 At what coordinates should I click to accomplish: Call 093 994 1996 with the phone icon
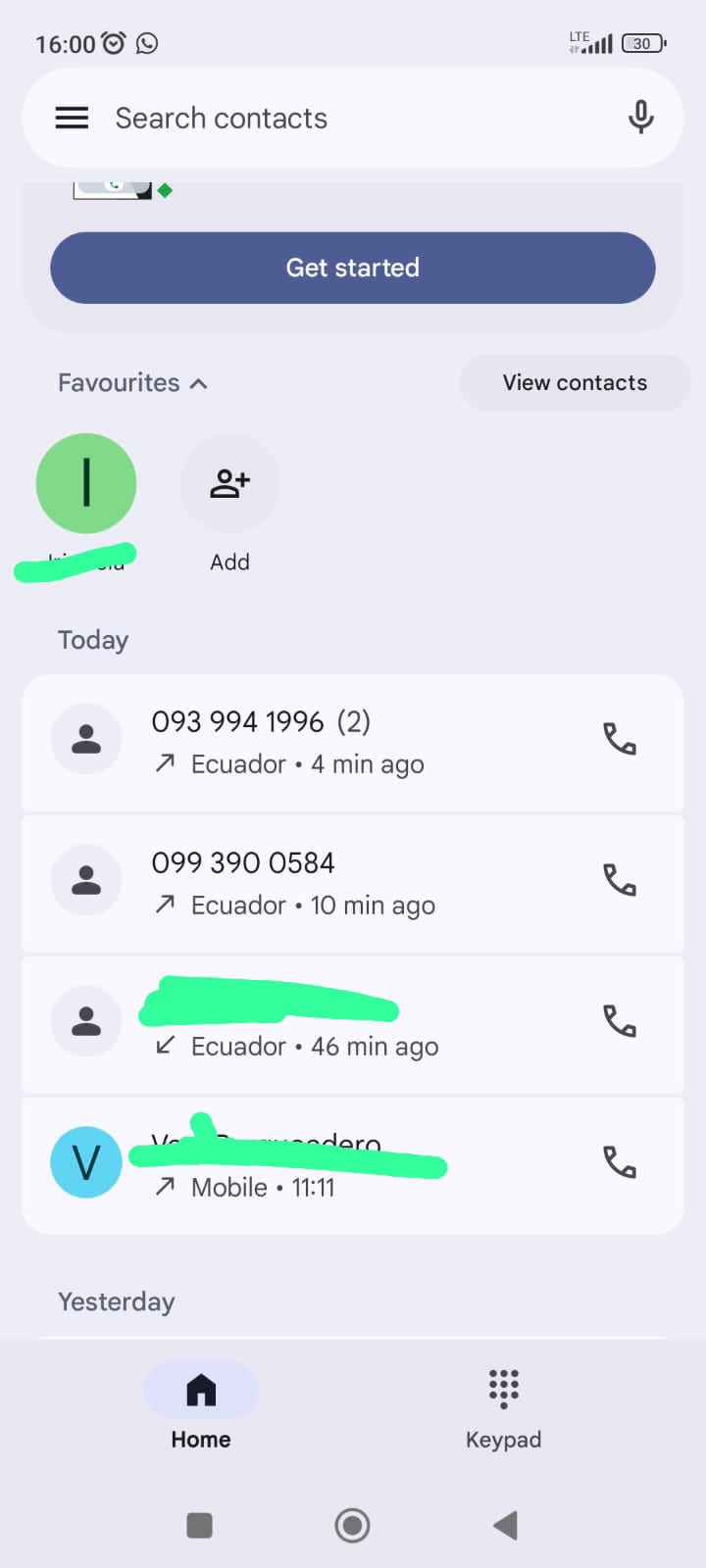pyautogui.click(x=619, y=739)
